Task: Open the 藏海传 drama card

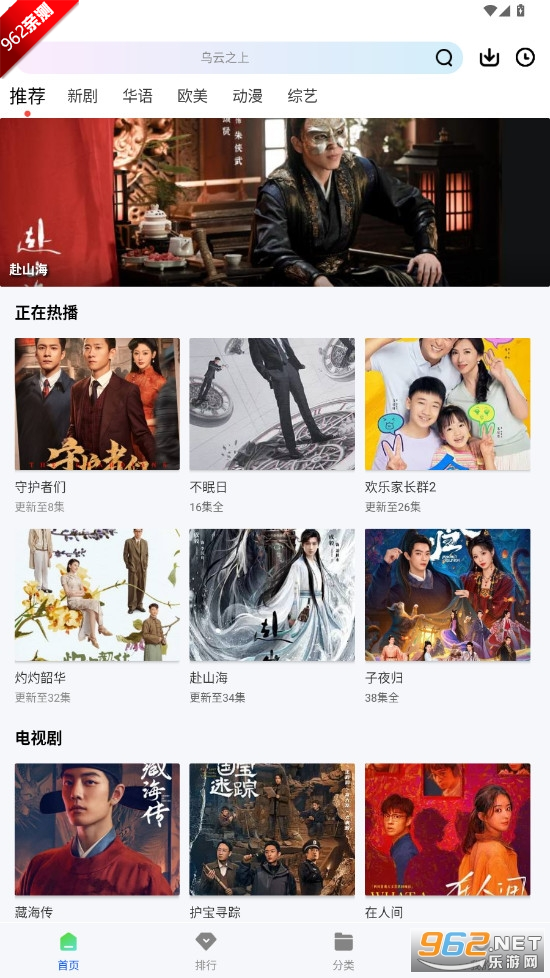Action: [x=97, y=841]
